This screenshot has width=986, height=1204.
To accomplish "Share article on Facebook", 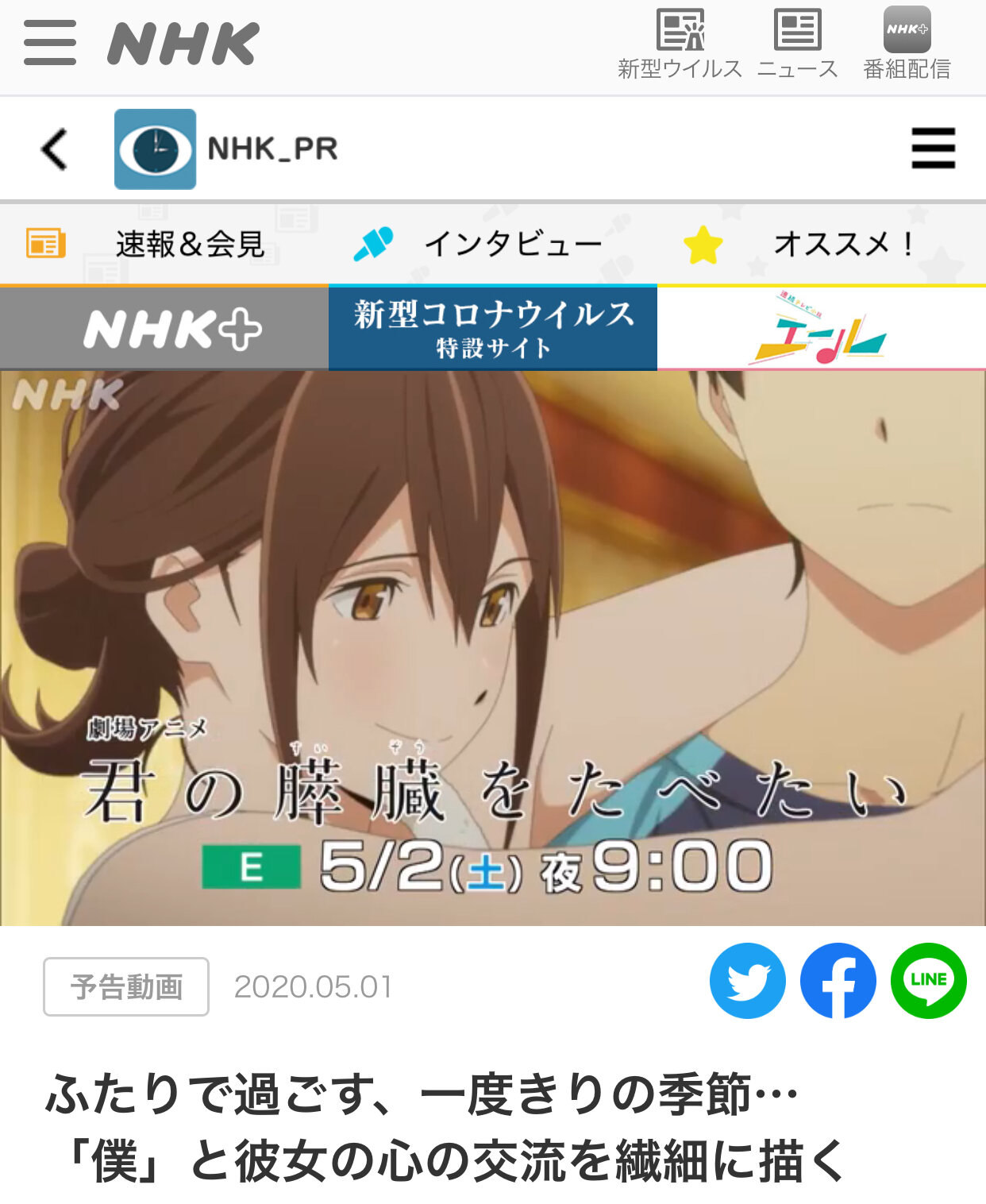I will point(838,981).
